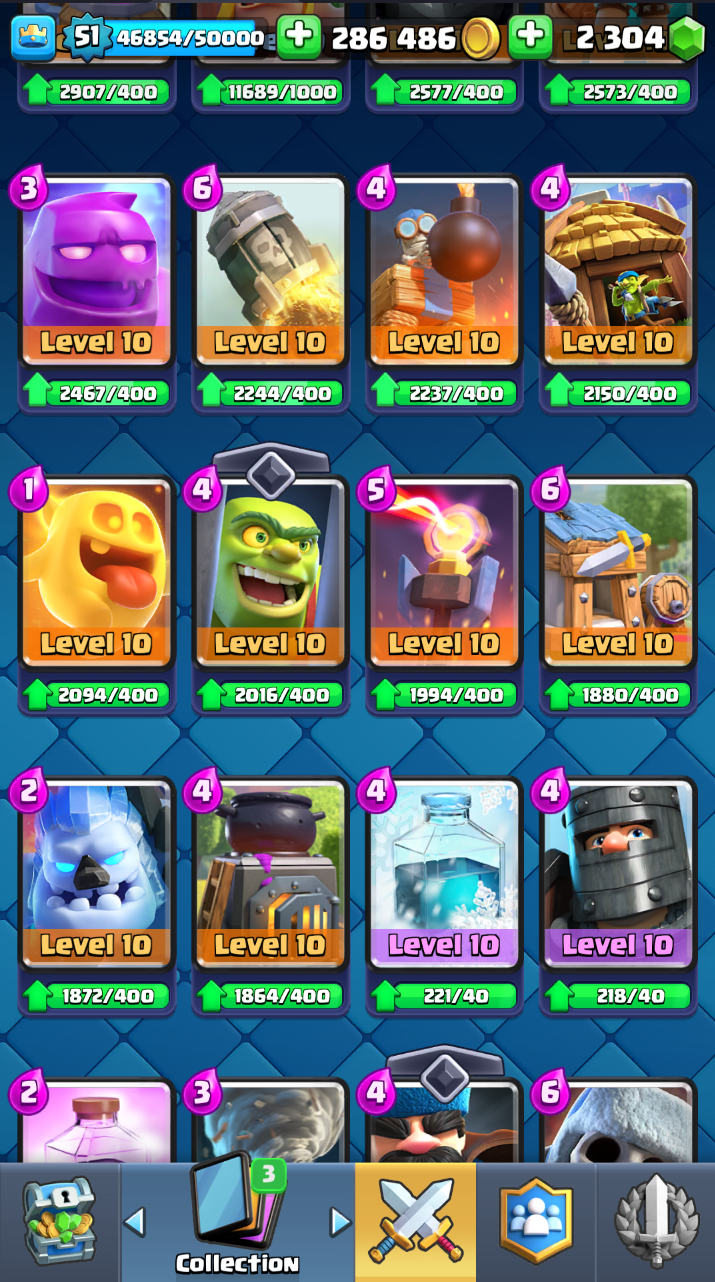The height and width of the screenshot is (1282, 715).
Task: Open the Barbarian Hut card
Action: click(x=618, y=572)
